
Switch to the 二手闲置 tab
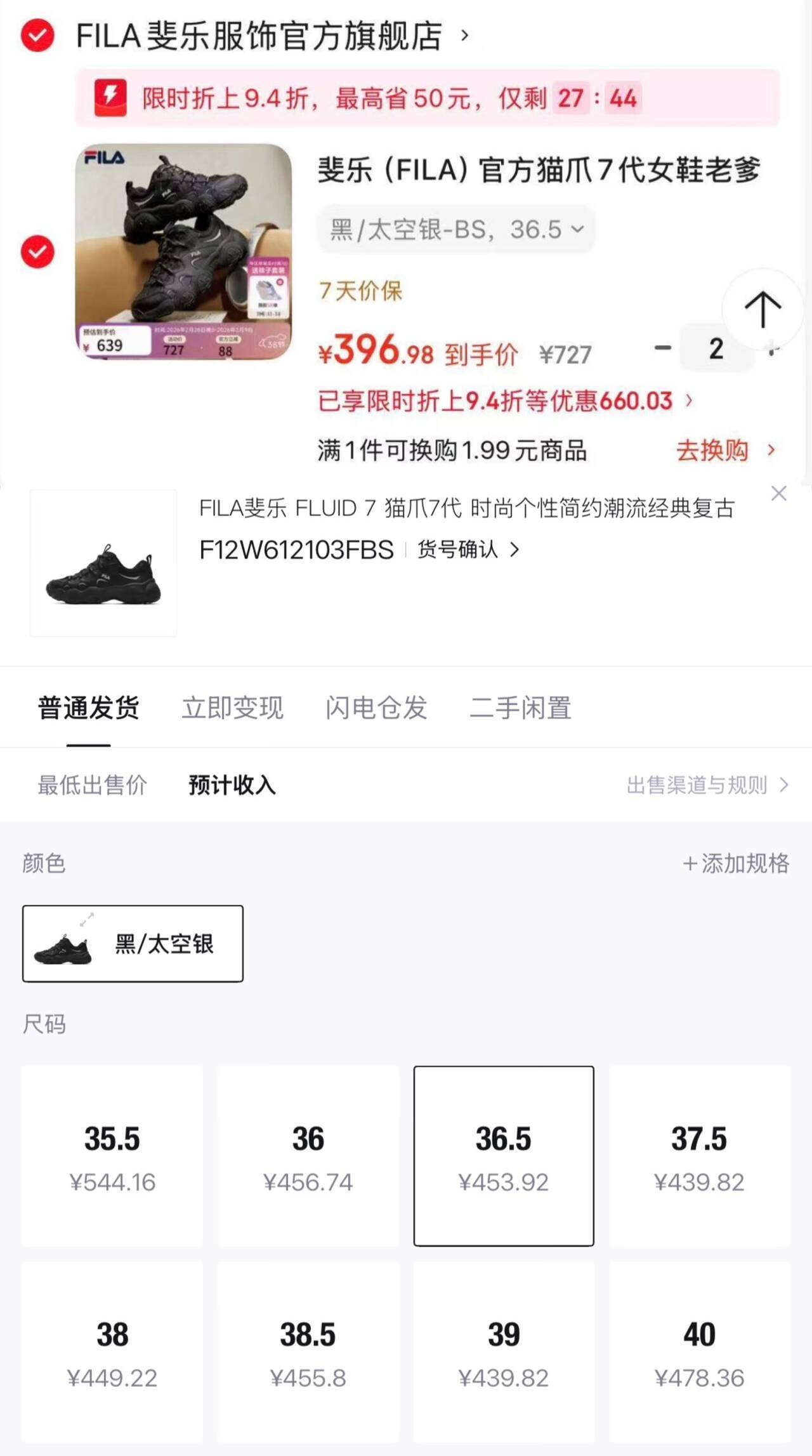click(x=520, y=708)
